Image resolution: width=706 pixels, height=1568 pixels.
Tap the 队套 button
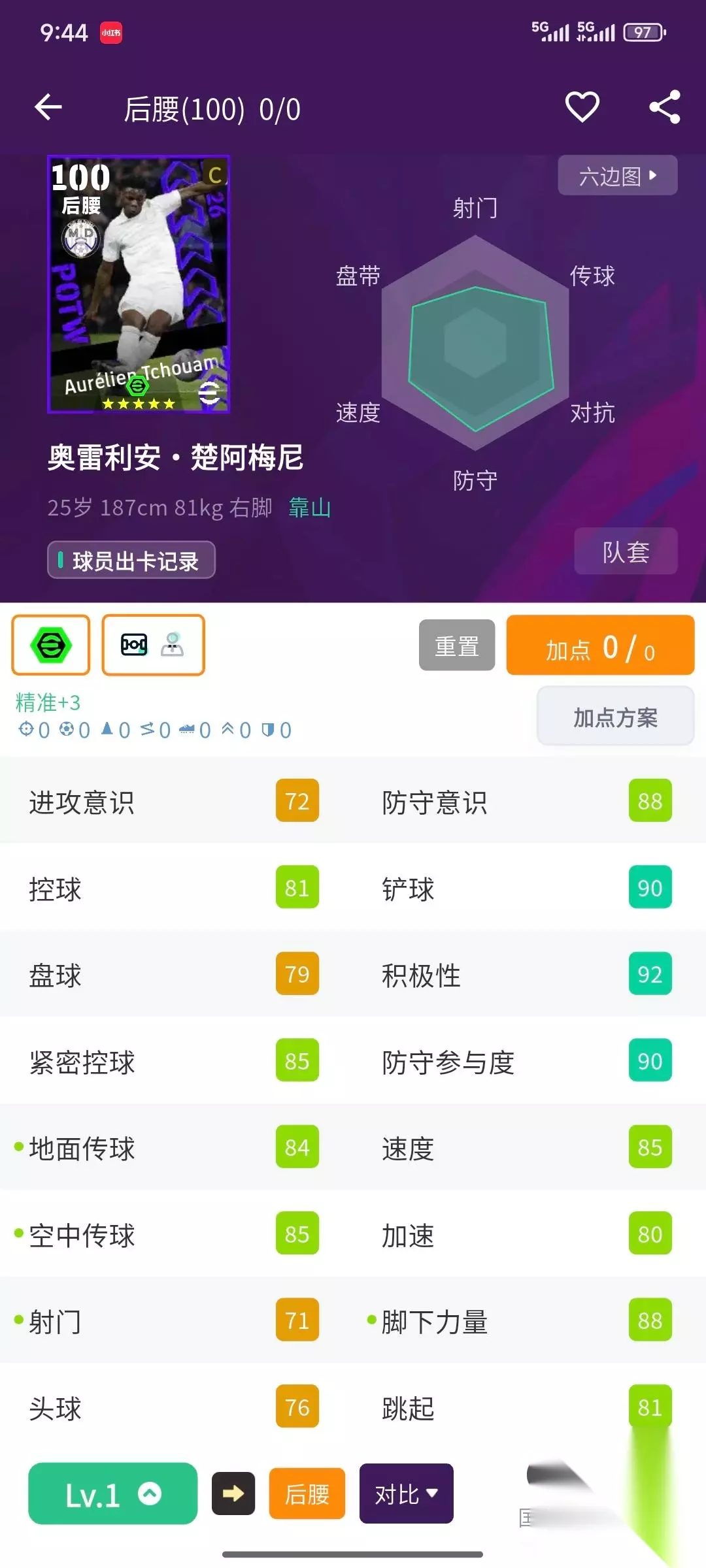[626, 551]
